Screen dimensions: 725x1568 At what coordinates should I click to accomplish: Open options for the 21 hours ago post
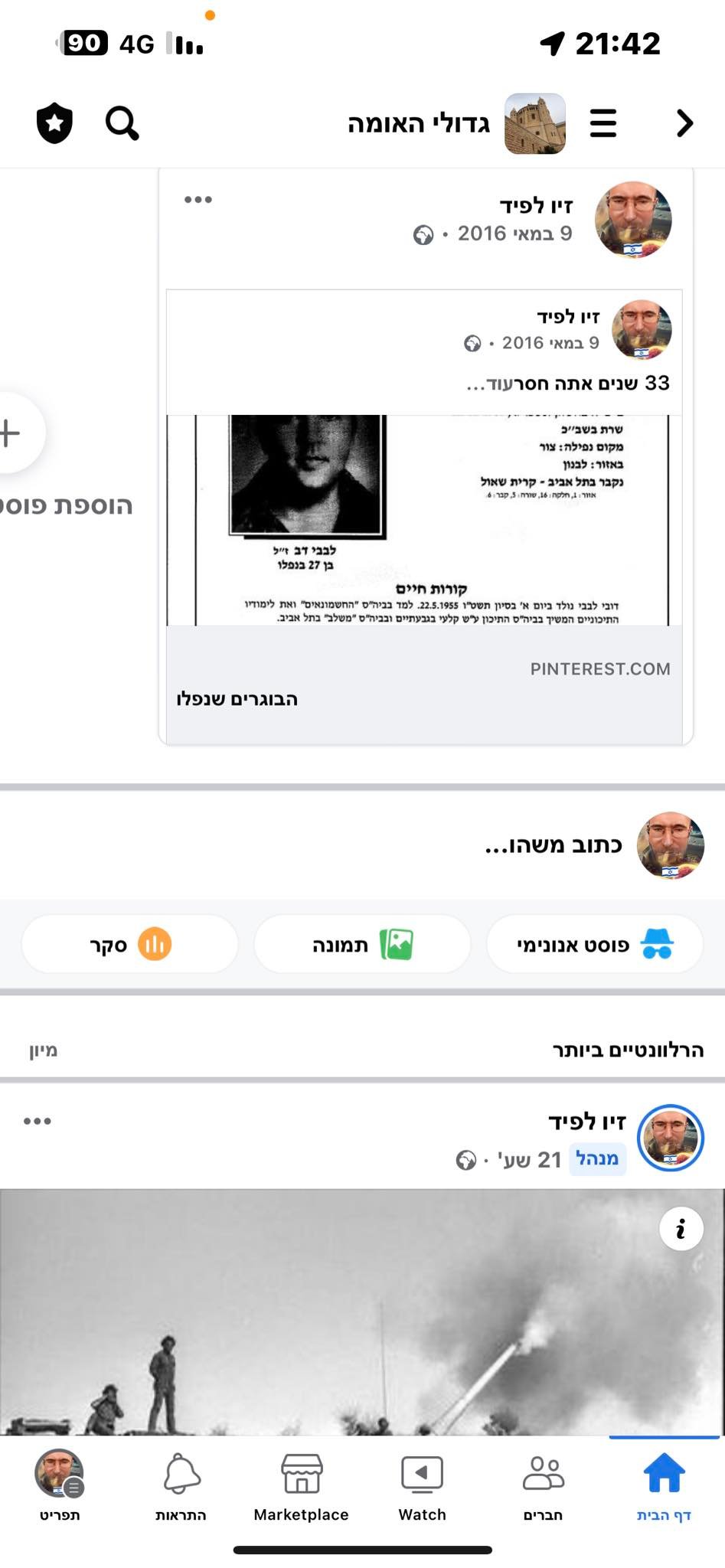tap(37, 1121)
